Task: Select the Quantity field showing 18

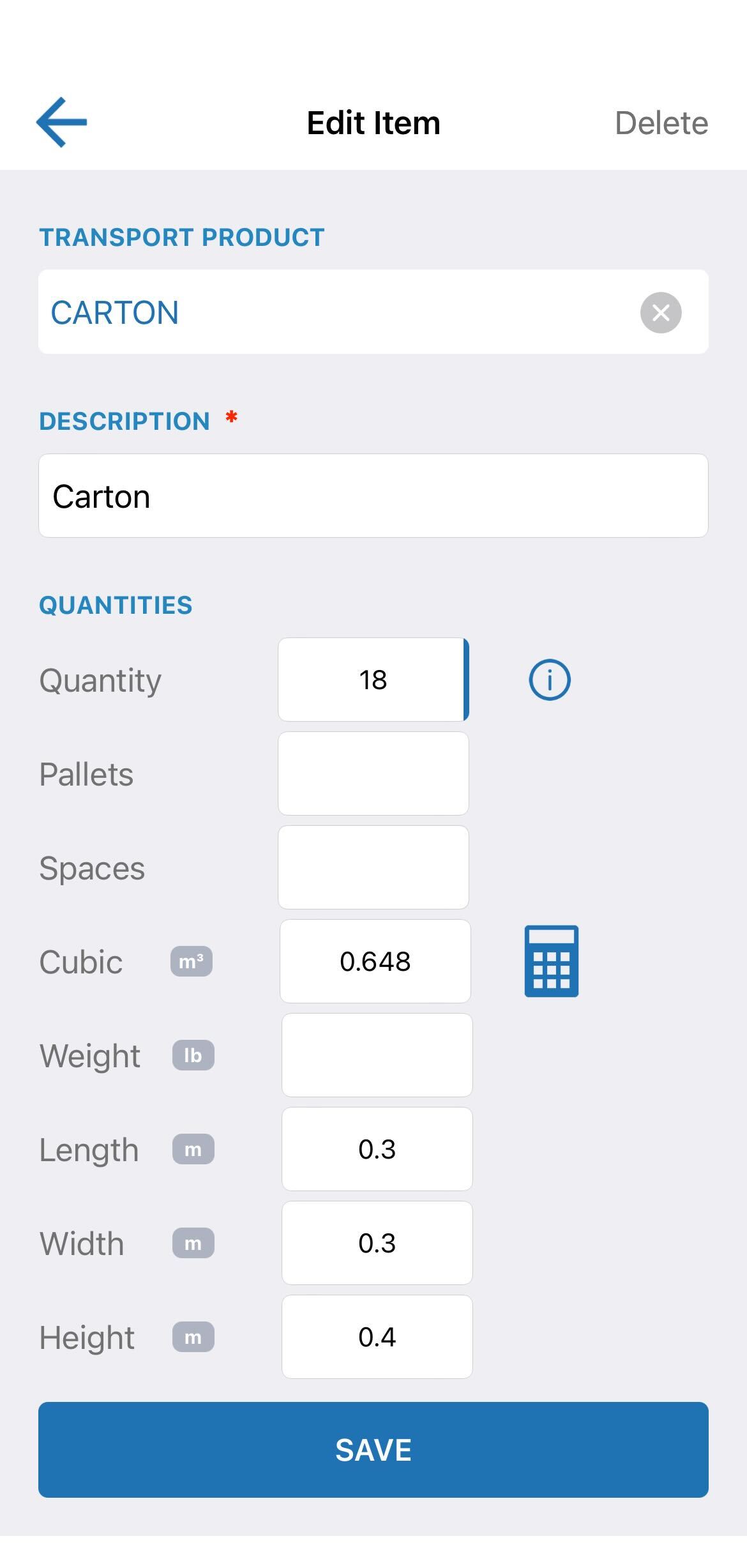Action: coord(373,679)
